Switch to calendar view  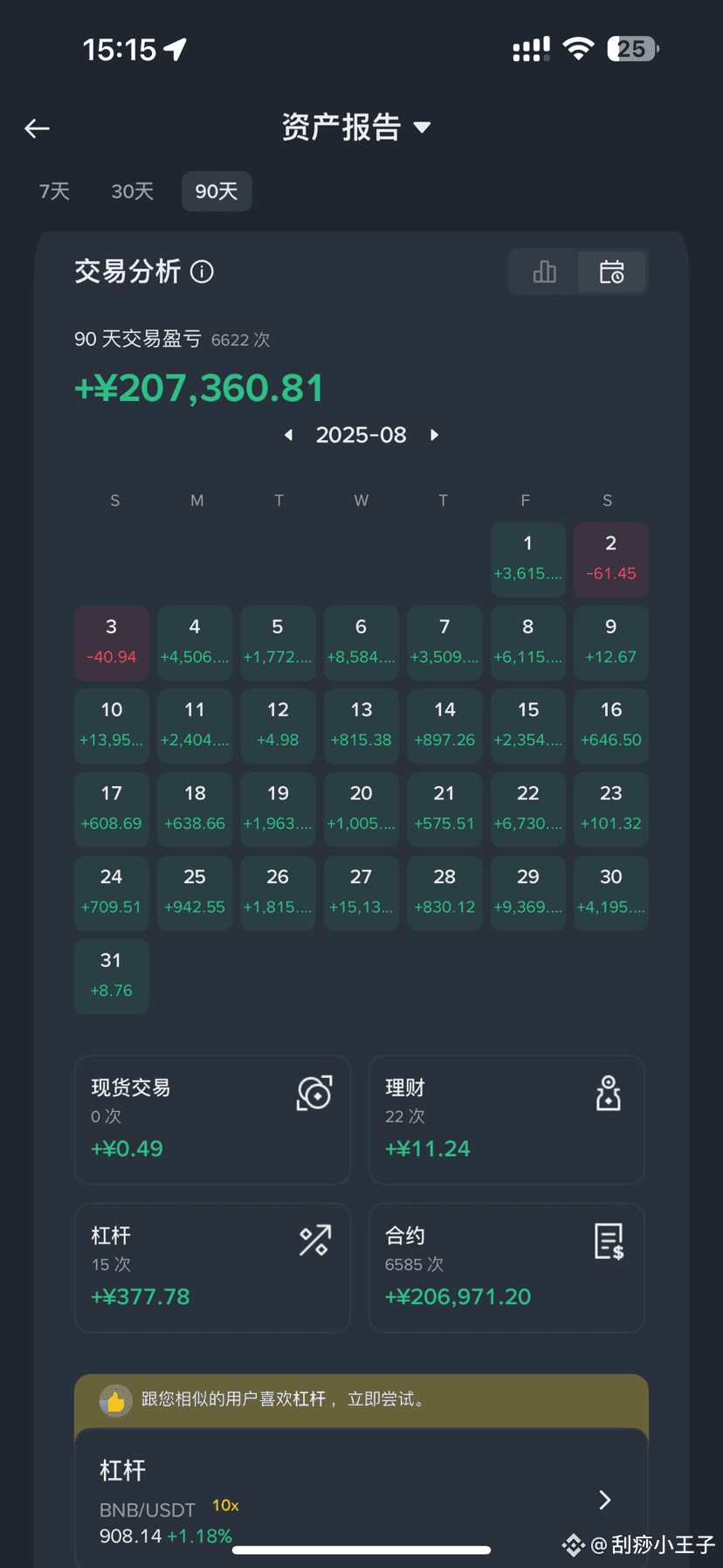click(x=611, y=272)
